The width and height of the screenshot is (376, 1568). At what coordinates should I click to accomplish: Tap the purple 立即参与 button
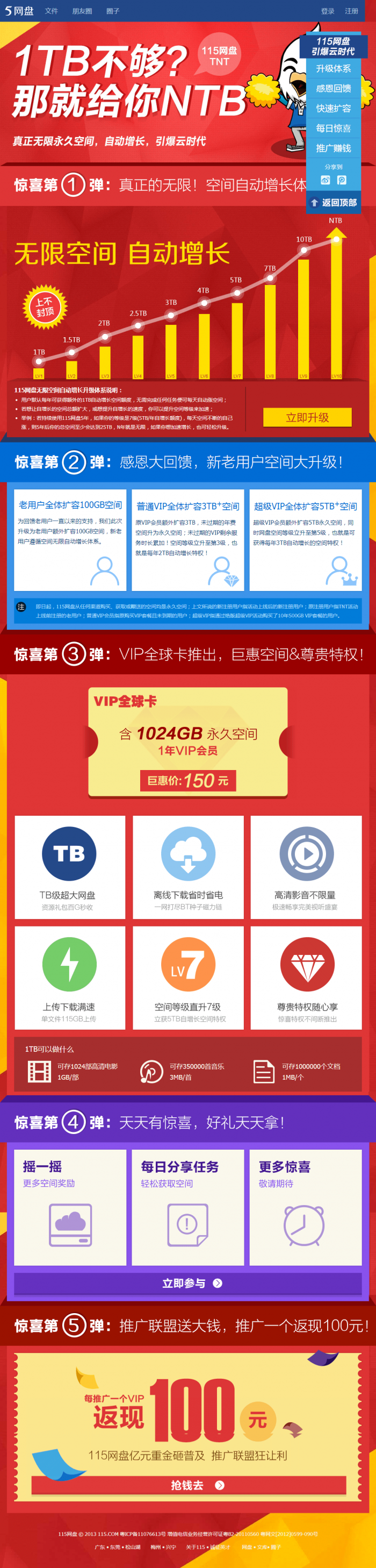[x=188, y=1283]
